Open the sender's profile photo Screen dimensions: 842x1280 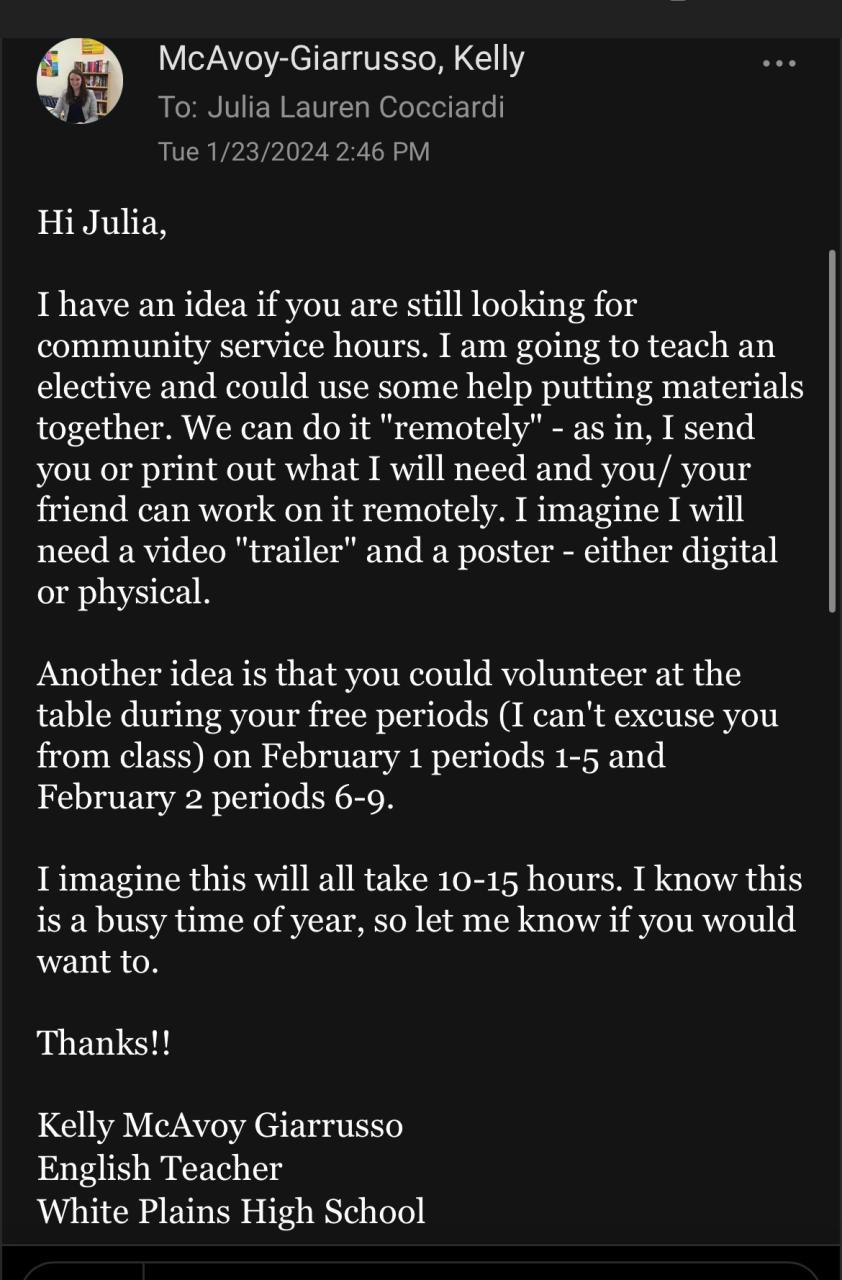coord(80,81)
